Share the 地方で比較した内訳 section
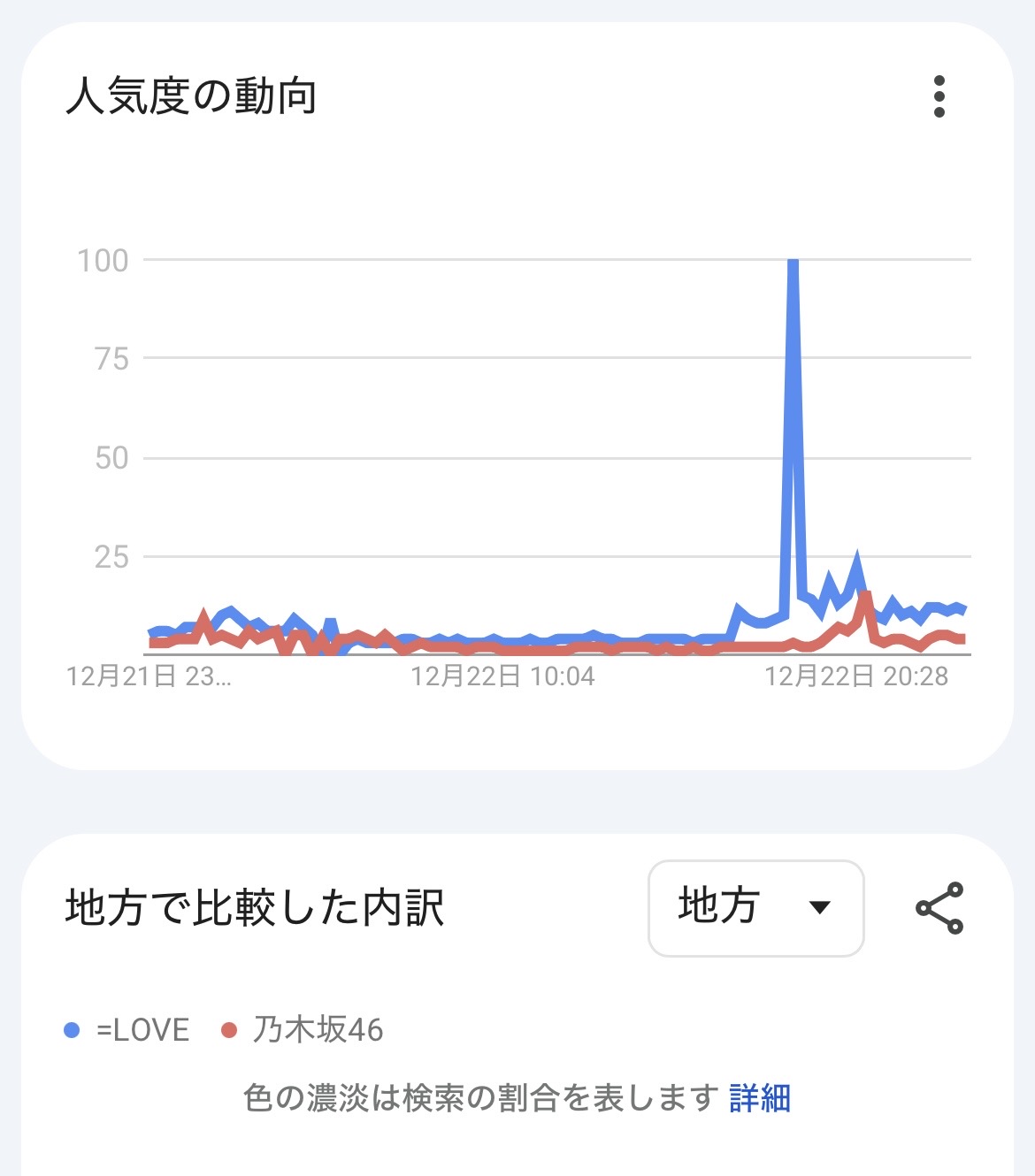This screenshot has width=1035, height=1176. [x=939, y=908]
